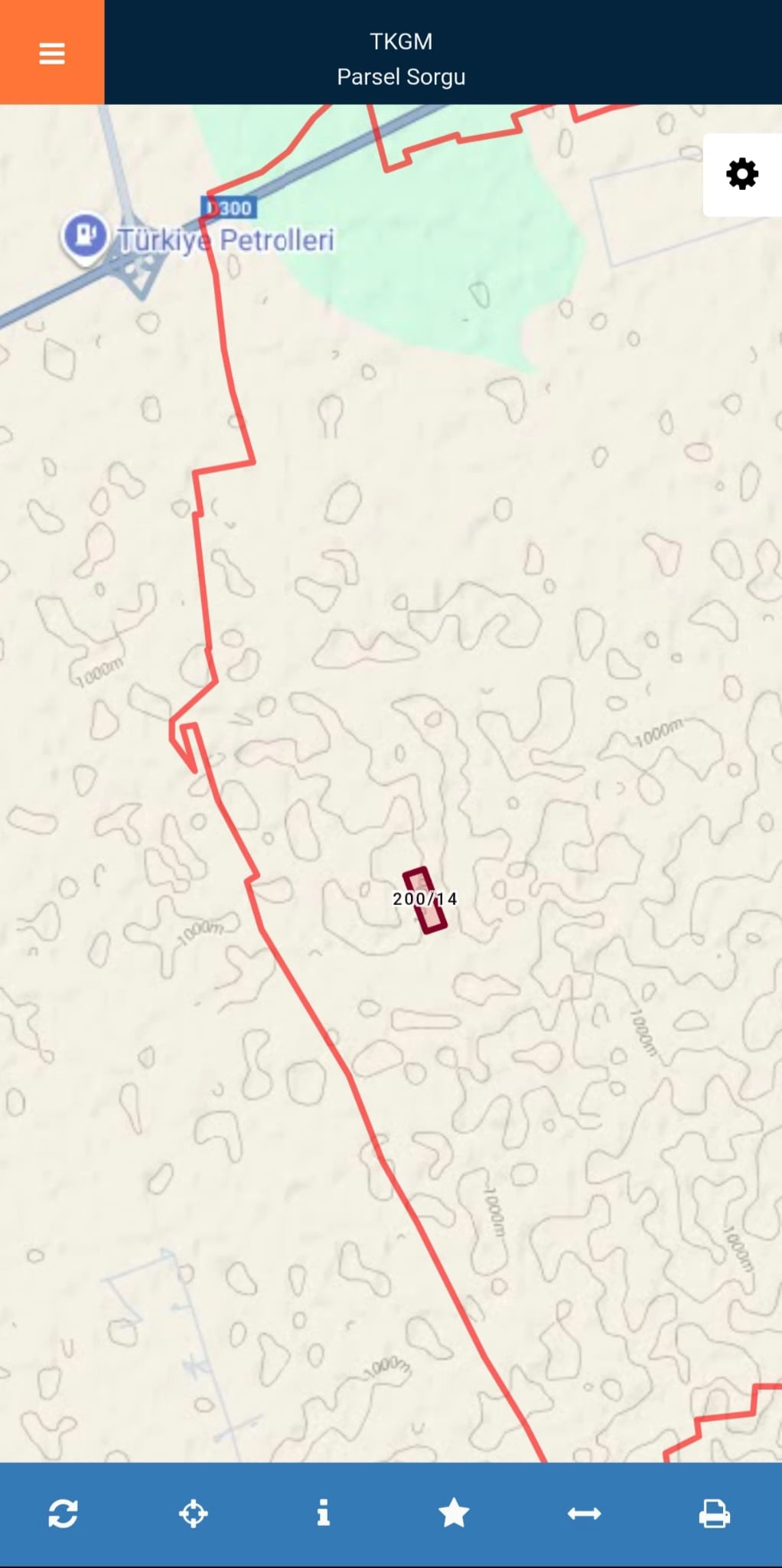Tap the Türkiye Petrolleri fuel station marker
Viewport: 782px width, 1568px height.
(x=86, y=236)
